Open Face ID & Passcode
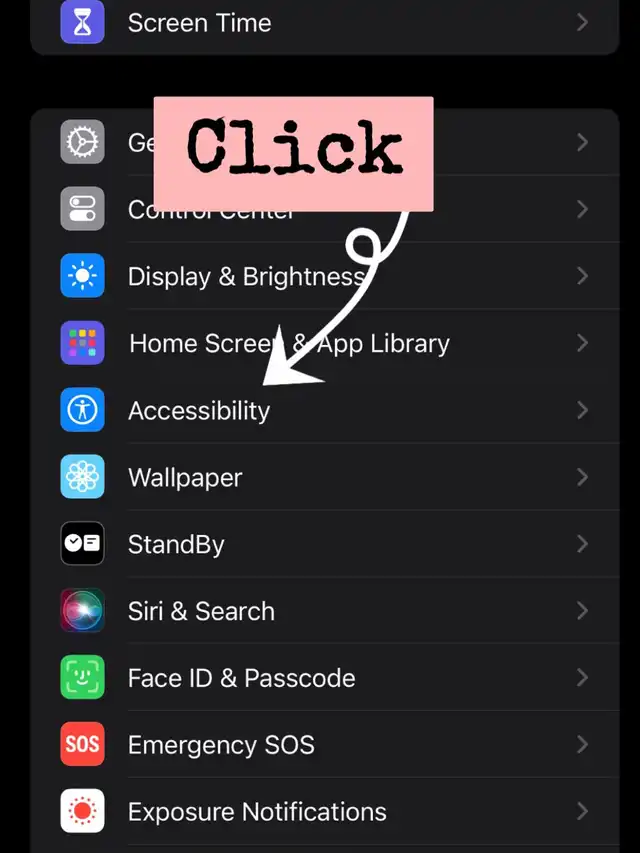Image resolution: width=640 pixels, height=853 pixels. coord(241,678)
